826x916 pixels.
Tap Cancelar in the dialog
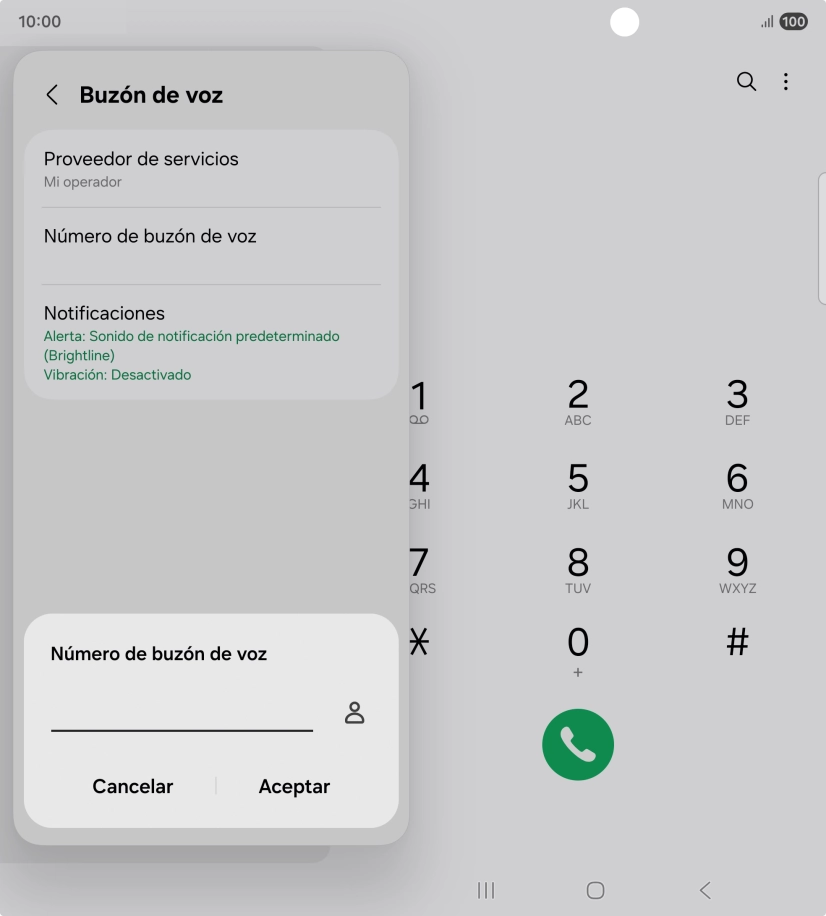coord(132,786)
